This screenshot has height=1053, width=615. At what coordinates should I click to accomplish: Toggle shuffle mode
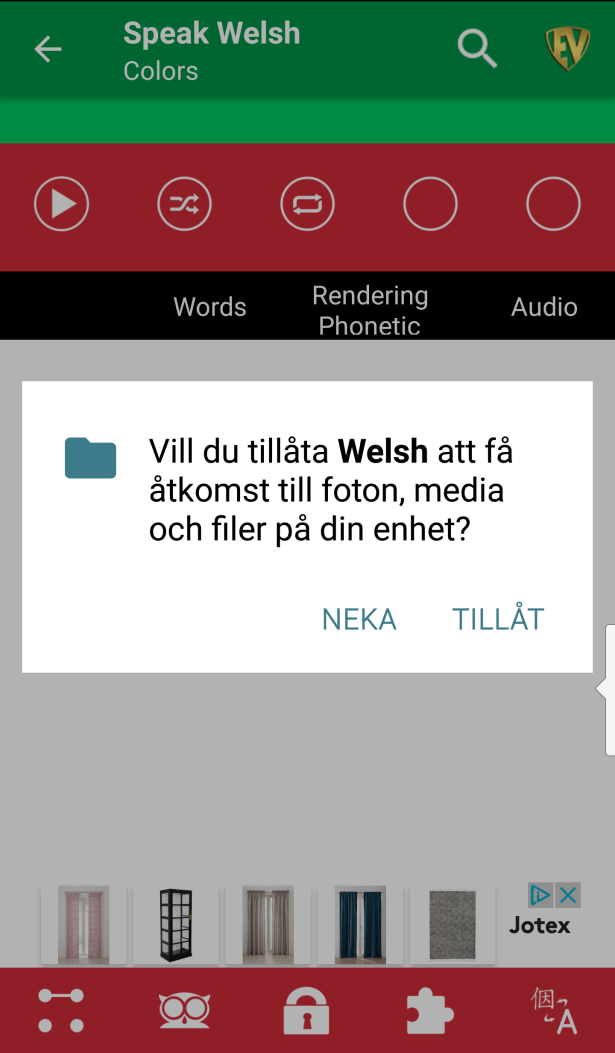click(185, 204)
